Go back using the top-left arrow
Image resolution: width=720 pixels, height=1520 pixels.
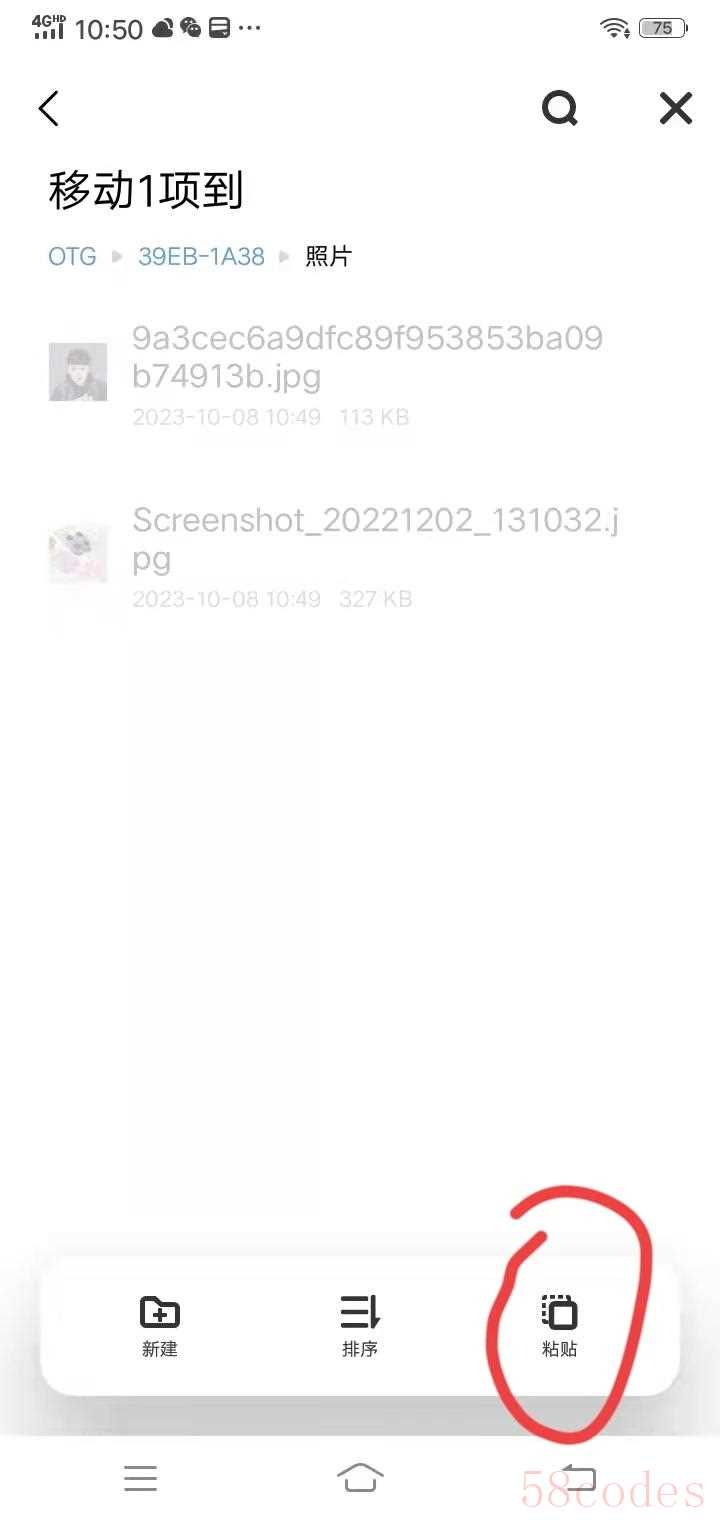coord(48,108)
